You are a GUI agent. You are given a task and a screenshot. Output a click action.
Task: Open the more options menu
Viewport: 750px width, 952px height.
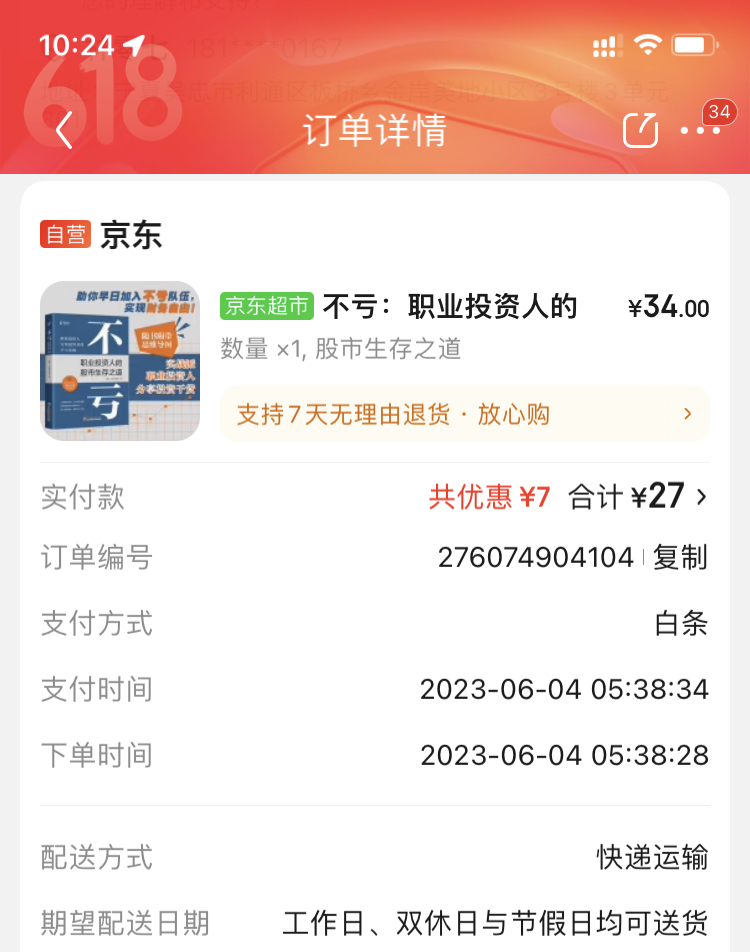pyautogui.click(x=699, y=130)
